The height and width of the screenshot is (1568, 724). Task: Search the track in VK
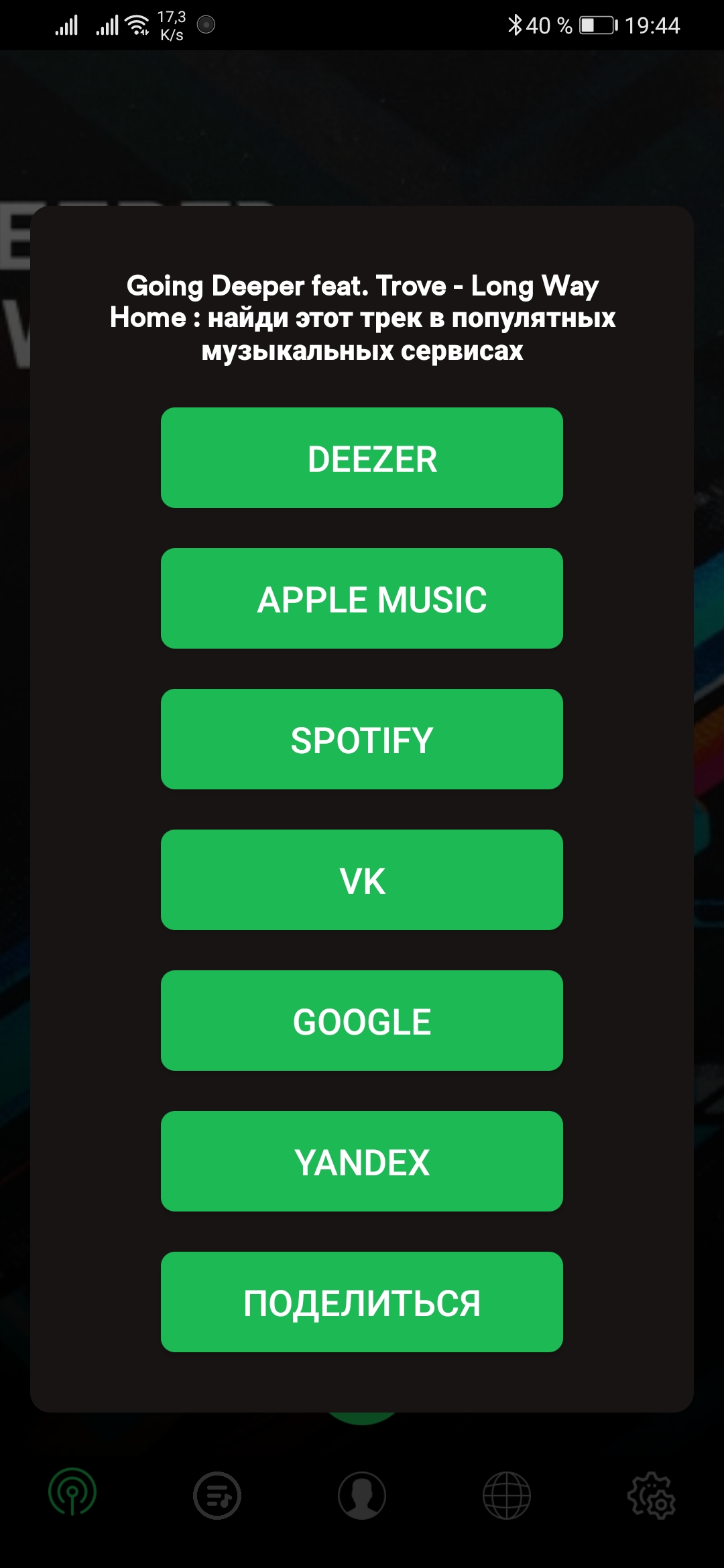[x=362, y=880]
